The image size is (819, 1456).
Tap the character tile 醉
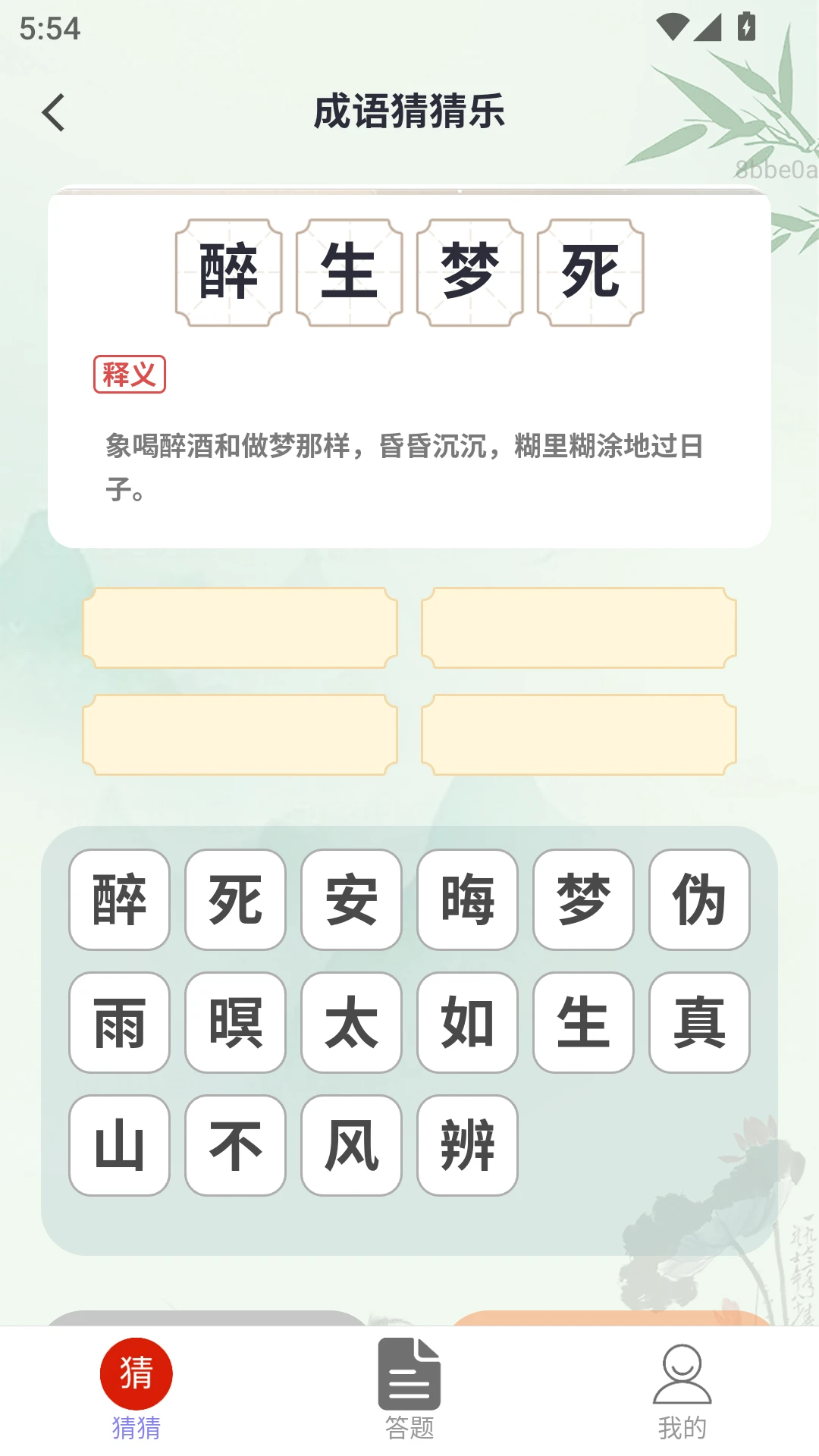click(118, 900)
